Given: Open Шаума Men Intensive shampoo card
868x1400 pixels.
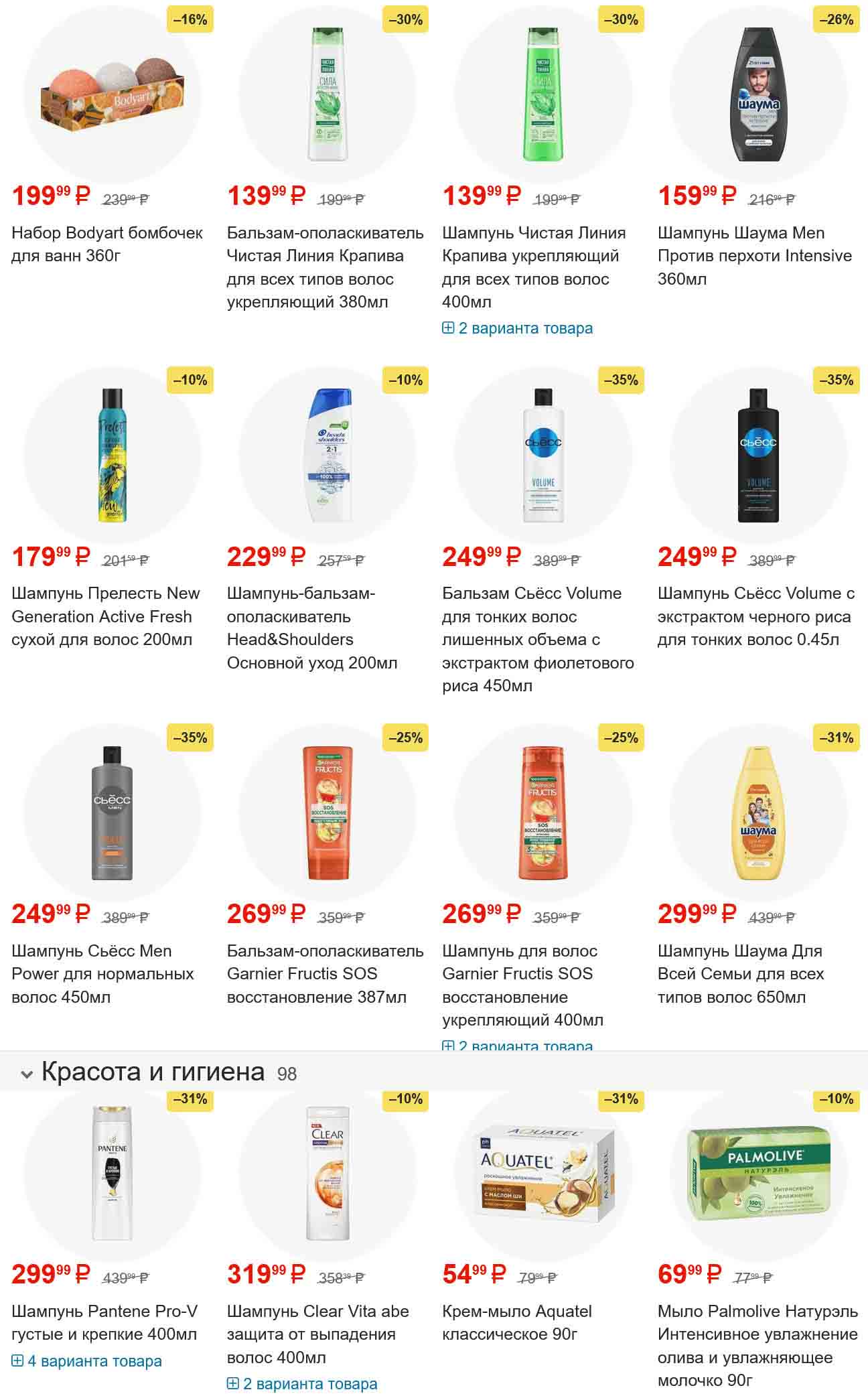Looking at the screenshot, I should point(754,255).
